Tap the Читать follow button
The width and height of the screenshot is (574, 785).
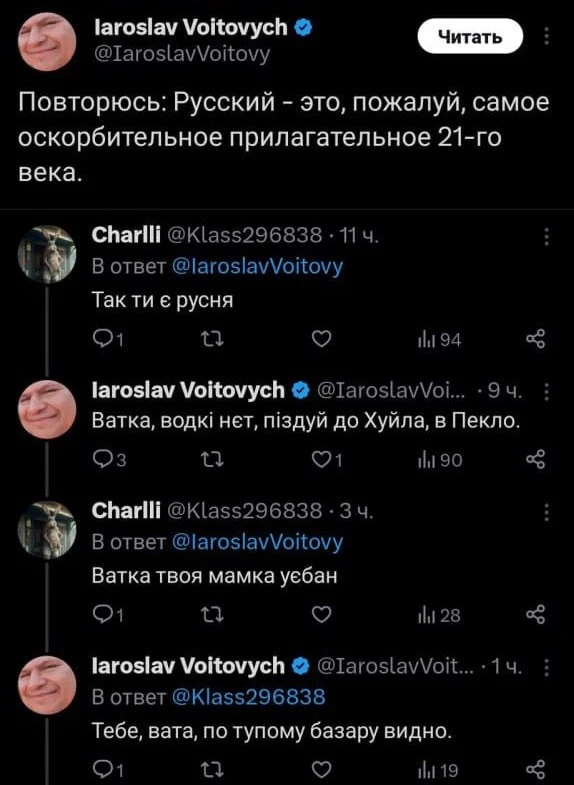[x=470, y=36]
